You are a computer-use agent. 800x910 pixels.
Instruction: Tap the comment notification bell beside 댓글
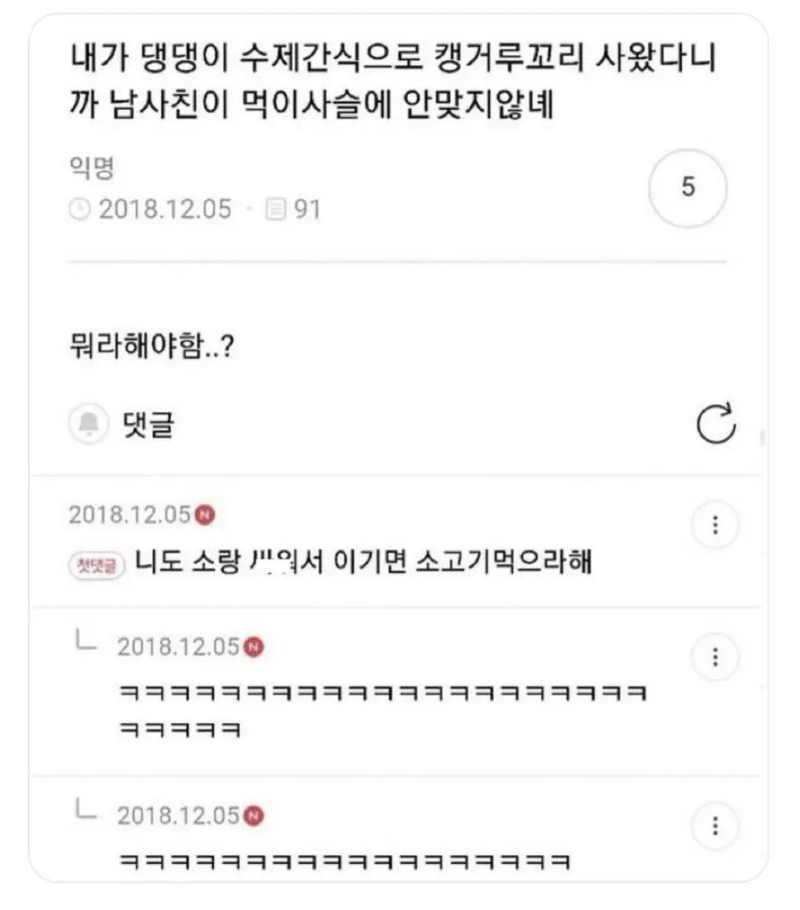tap(90, 425)
